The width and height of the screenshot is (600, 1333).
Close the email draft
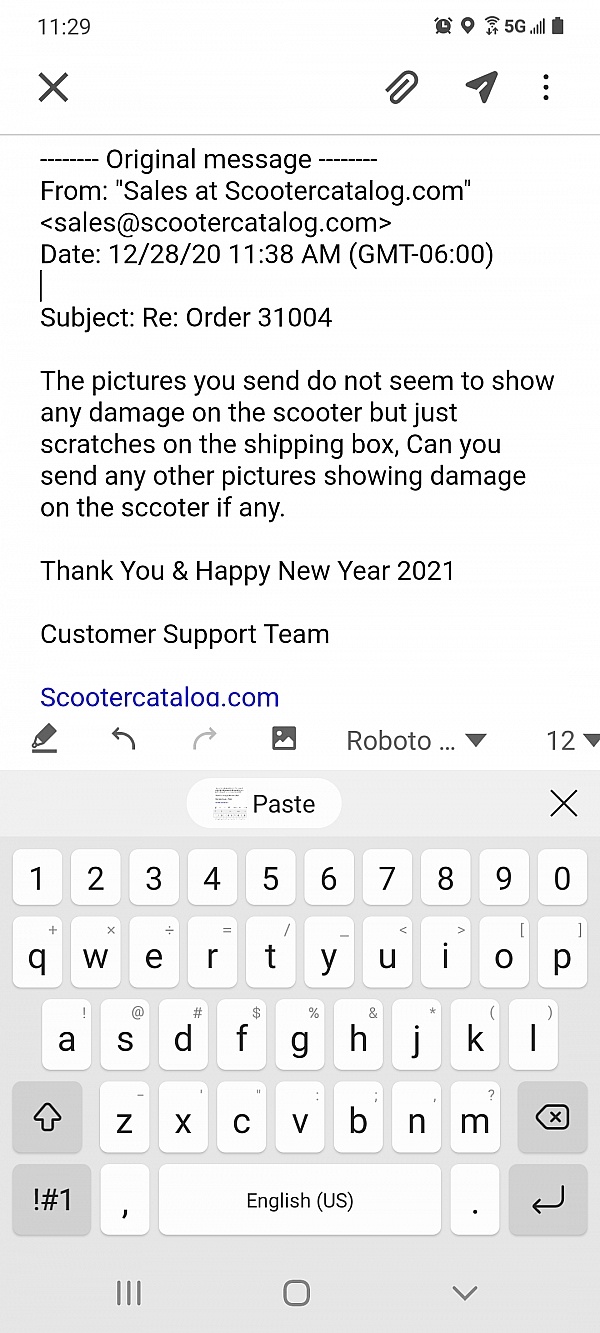pyautogui.click(x=53, y=88)
